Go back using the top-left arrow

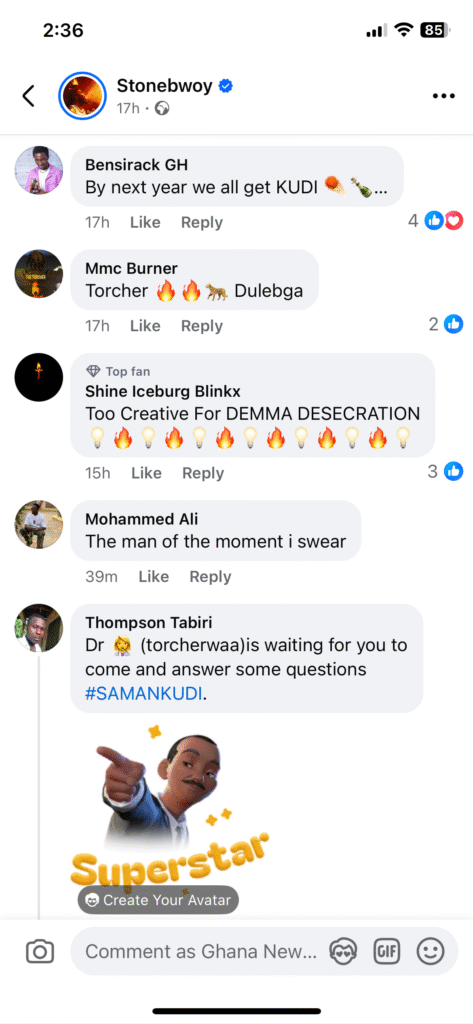pyautogui.click(x=28, y=96)
